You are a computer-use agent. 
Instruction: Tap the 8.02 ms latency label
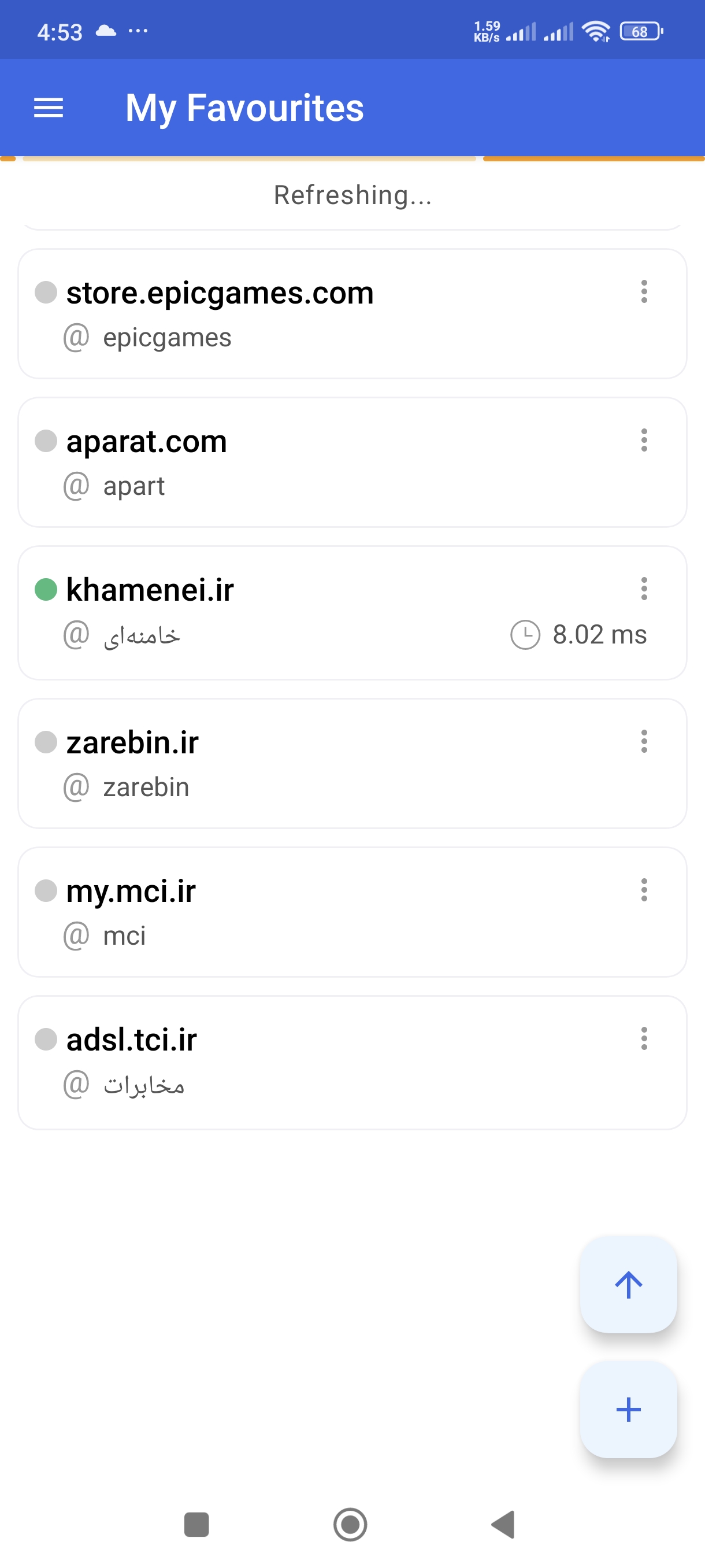[x=599, y=634]
